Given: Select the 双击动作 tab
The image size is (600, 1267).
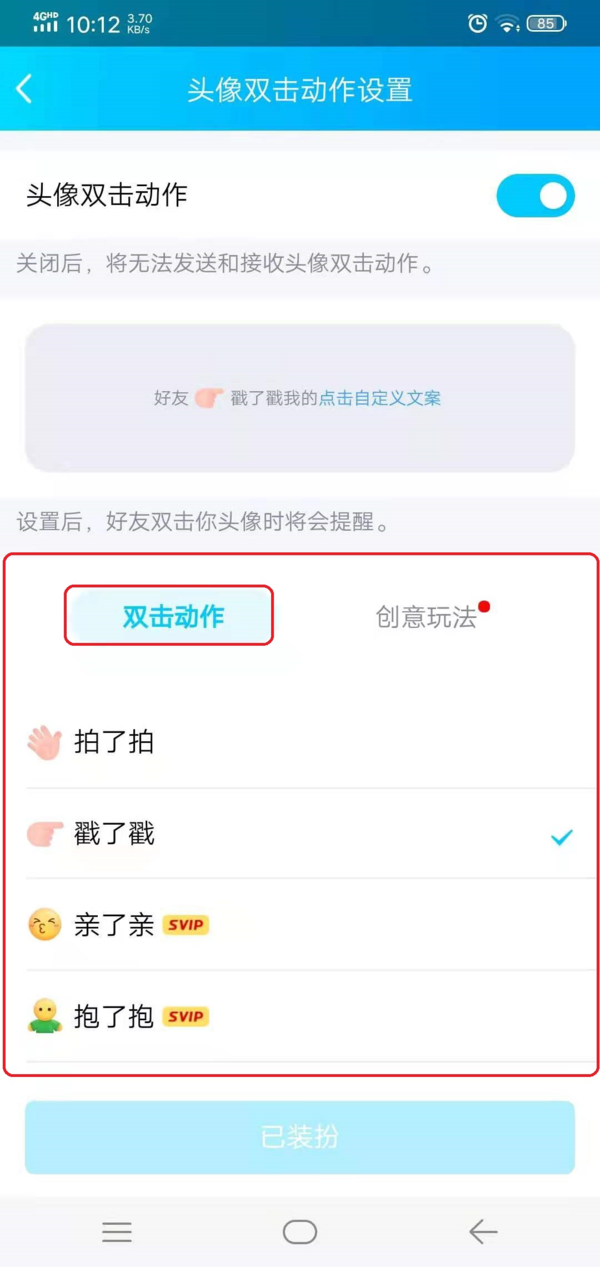Looking at the screenshot, I should pyautogui.click(x=170, y=616).
